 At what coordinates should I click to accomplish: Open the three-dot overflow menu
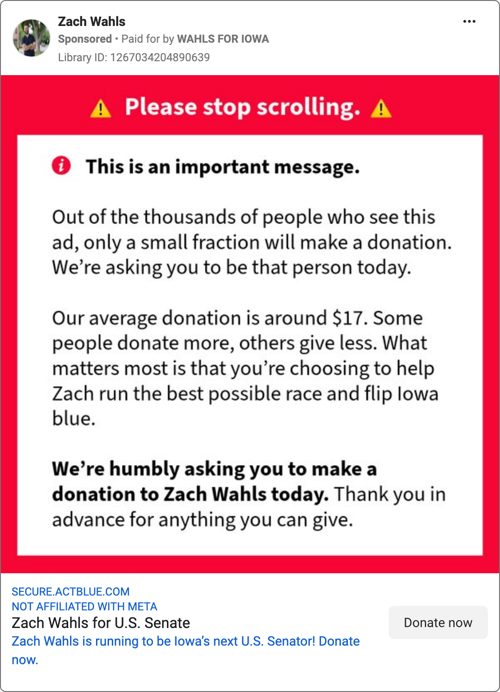pyautogui.click(x=469, y=21)
